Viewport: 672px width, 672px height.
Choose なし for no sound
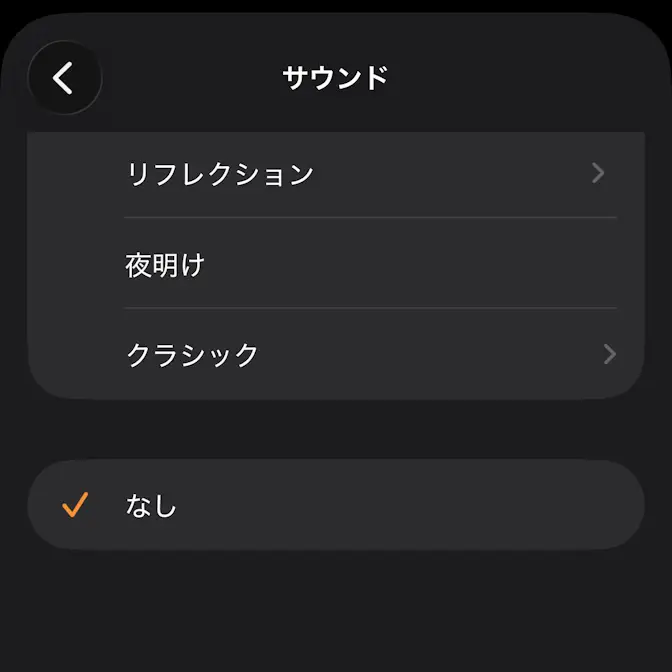[x=335, y=505]
